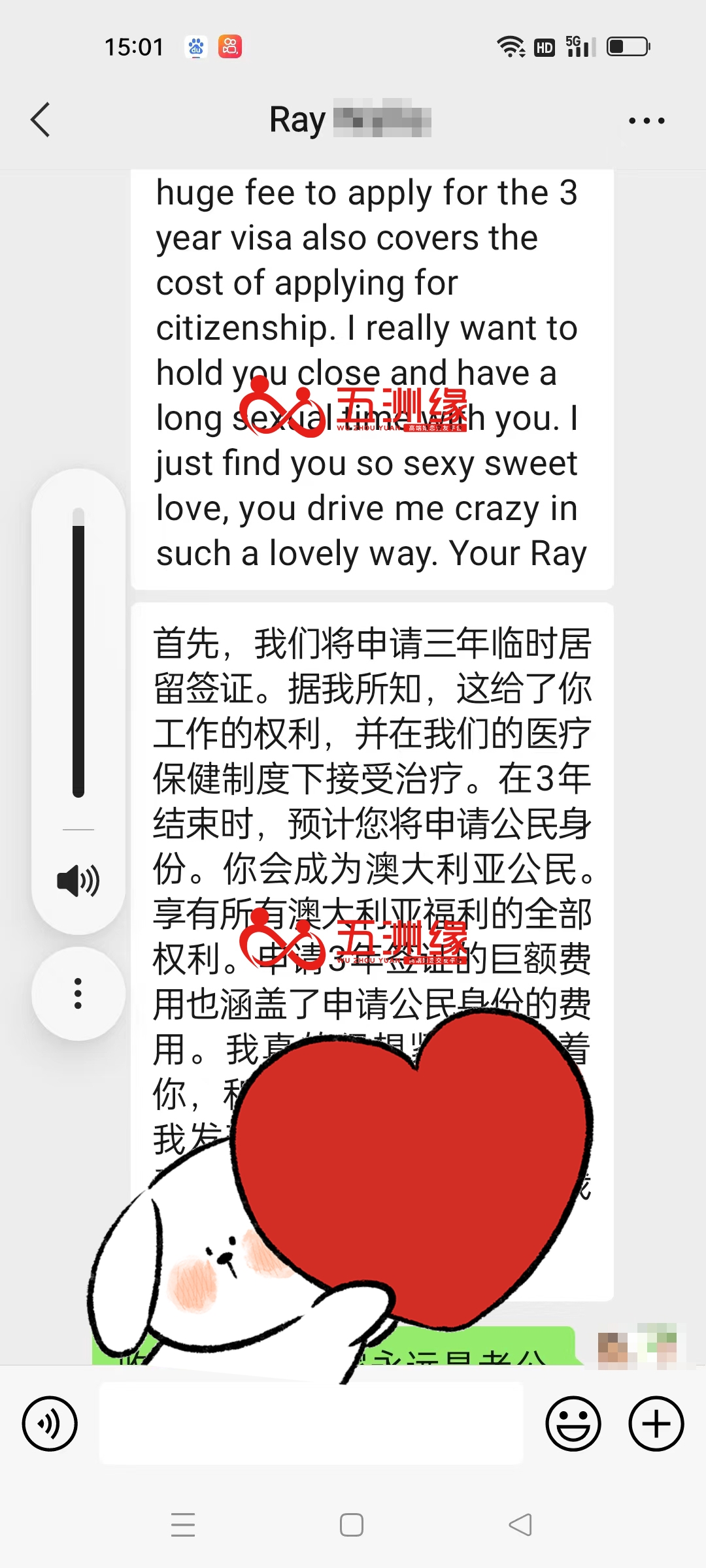This screenshot has width=706, height=1568.
Task: Go to the system home screen
Action: pyautogui.click(x=352, y=1525)
